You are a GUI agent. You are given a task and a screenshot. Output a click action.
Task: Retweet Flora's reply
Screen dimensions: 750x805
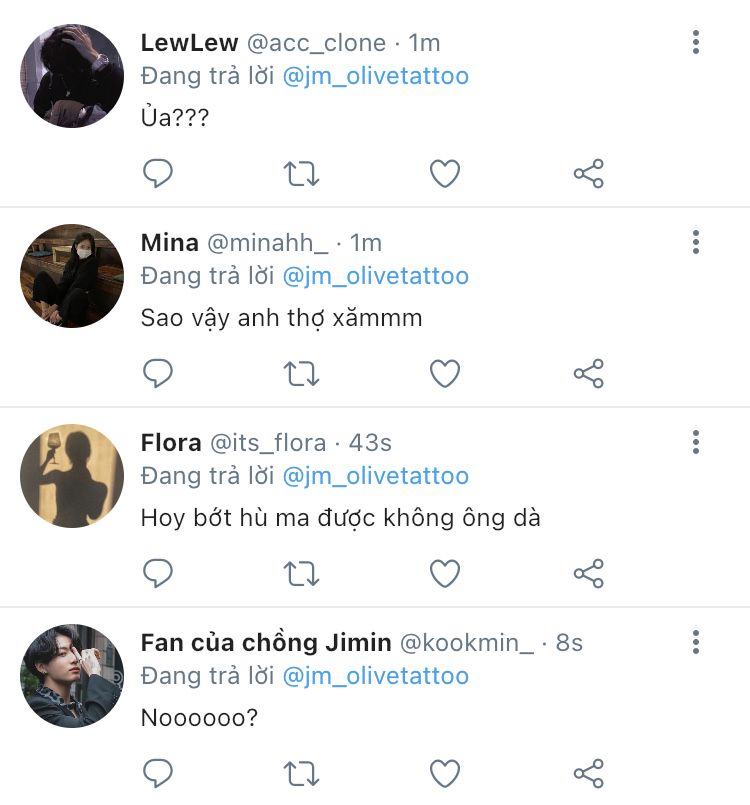coord(301,573)
